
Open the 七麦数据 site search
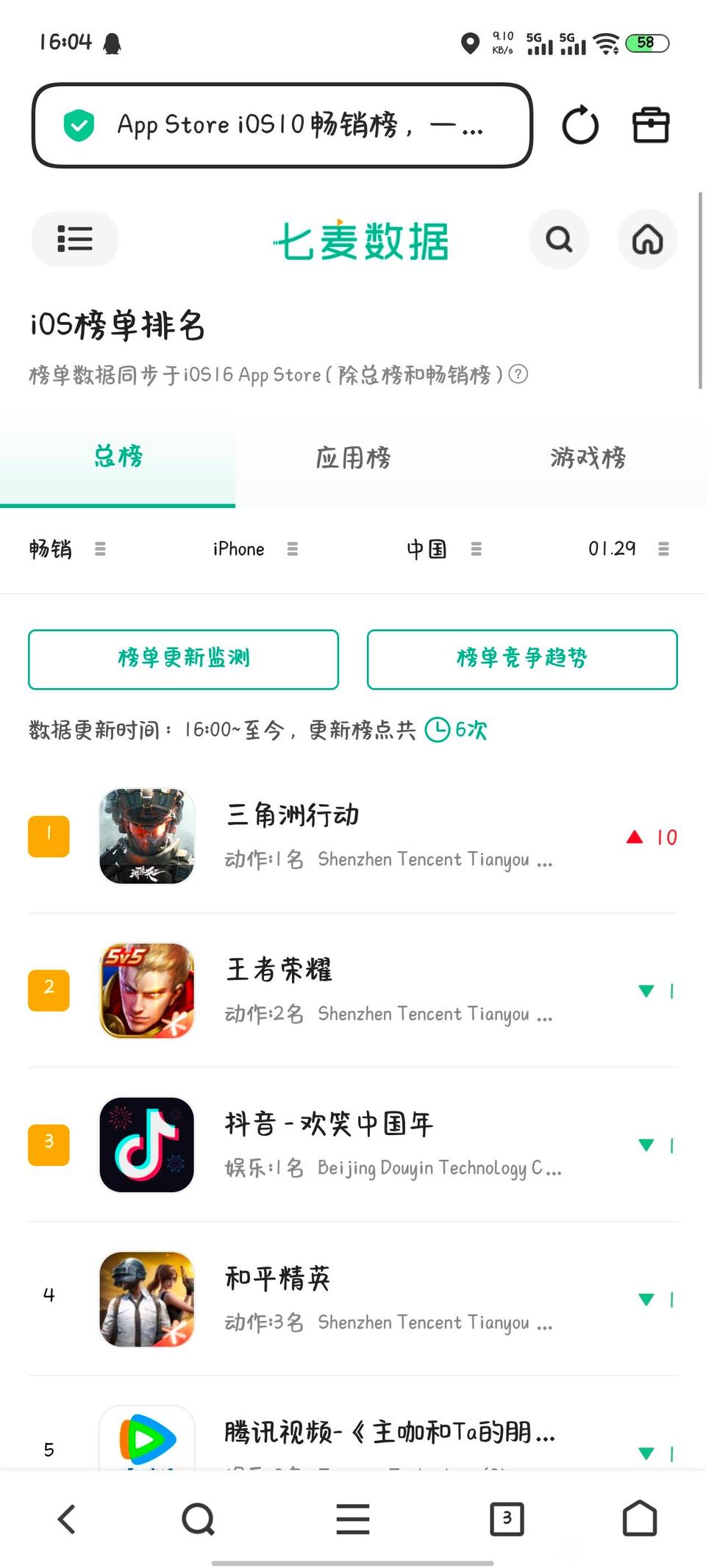click(x=559, y=239)
